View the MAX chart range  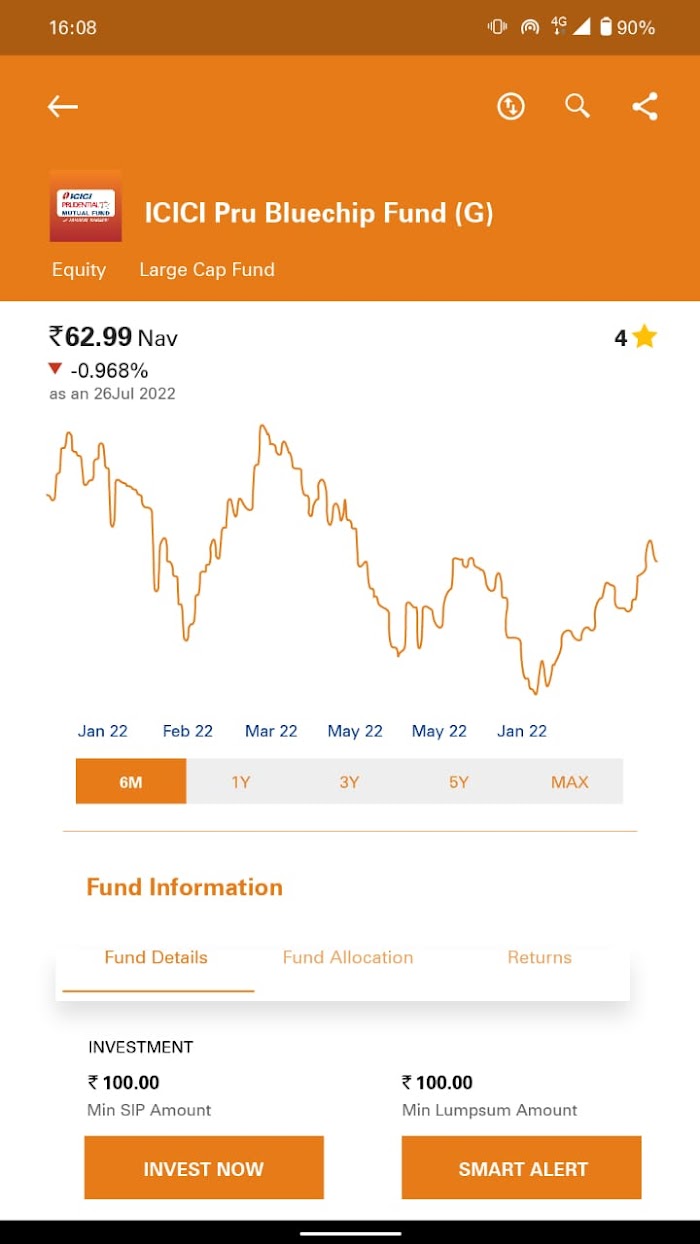[x=569, y=781]
